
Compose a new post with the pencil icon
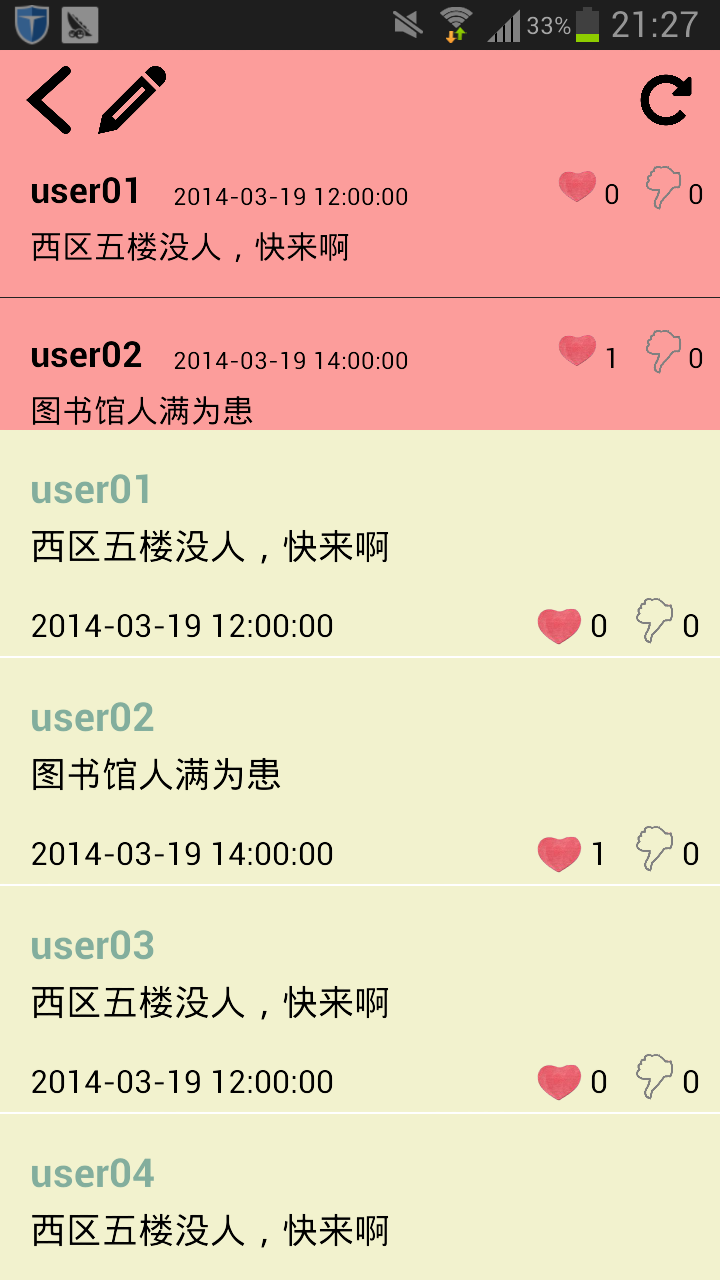[x=132, y=100]
